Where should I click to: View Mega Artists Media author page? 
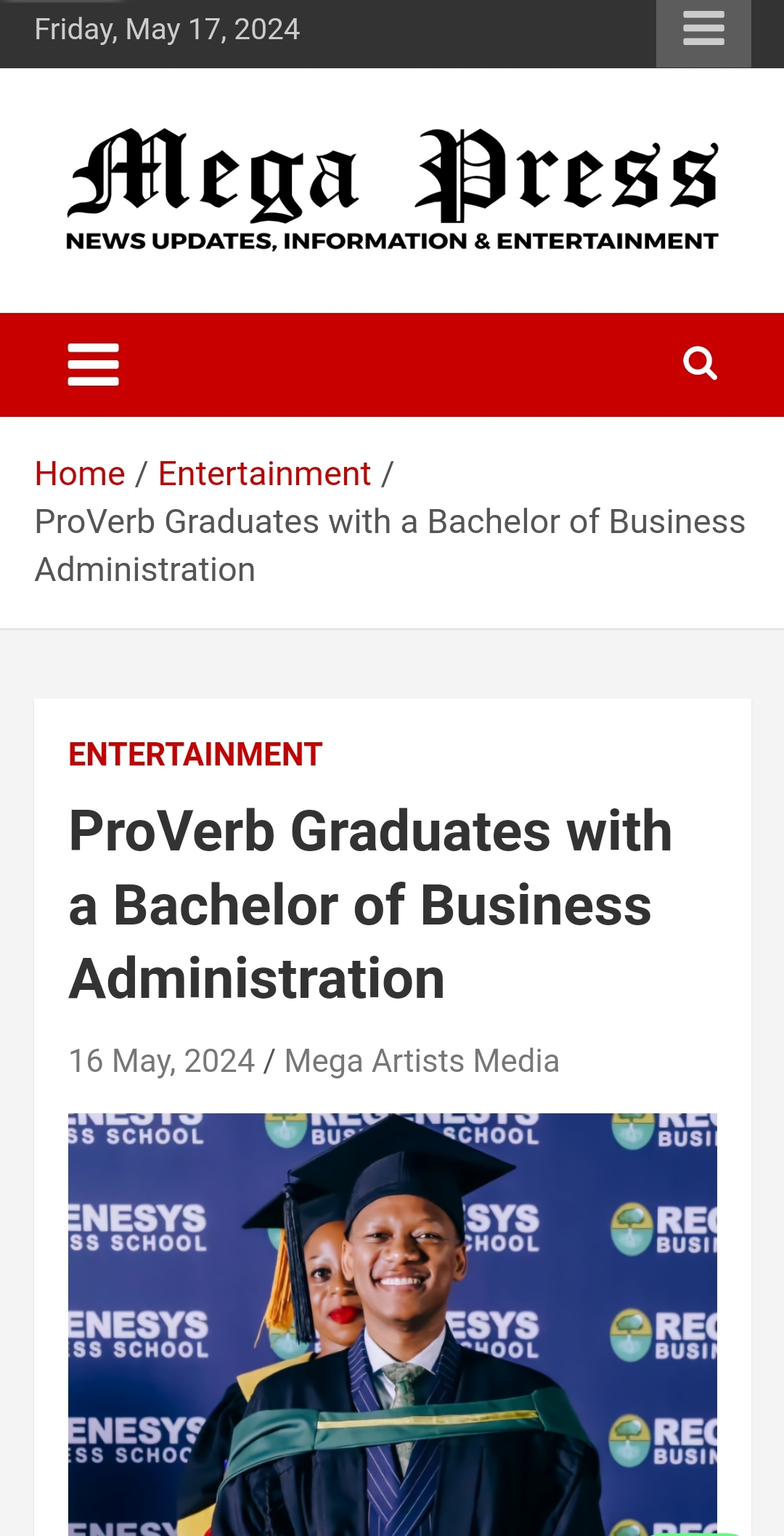[422, 1061]
